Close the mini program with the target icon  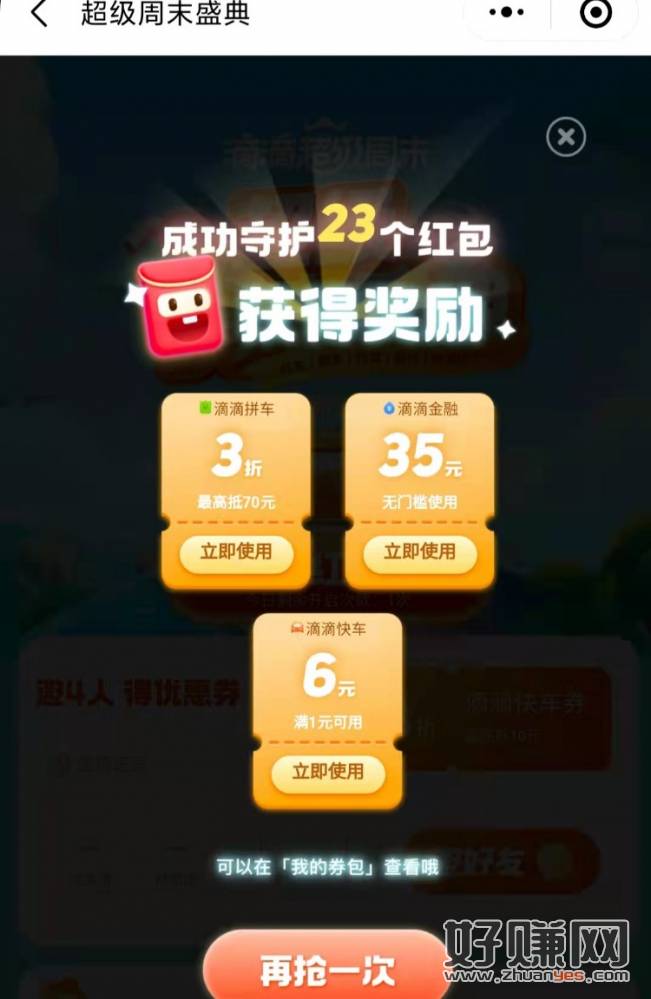click(597, 14)
